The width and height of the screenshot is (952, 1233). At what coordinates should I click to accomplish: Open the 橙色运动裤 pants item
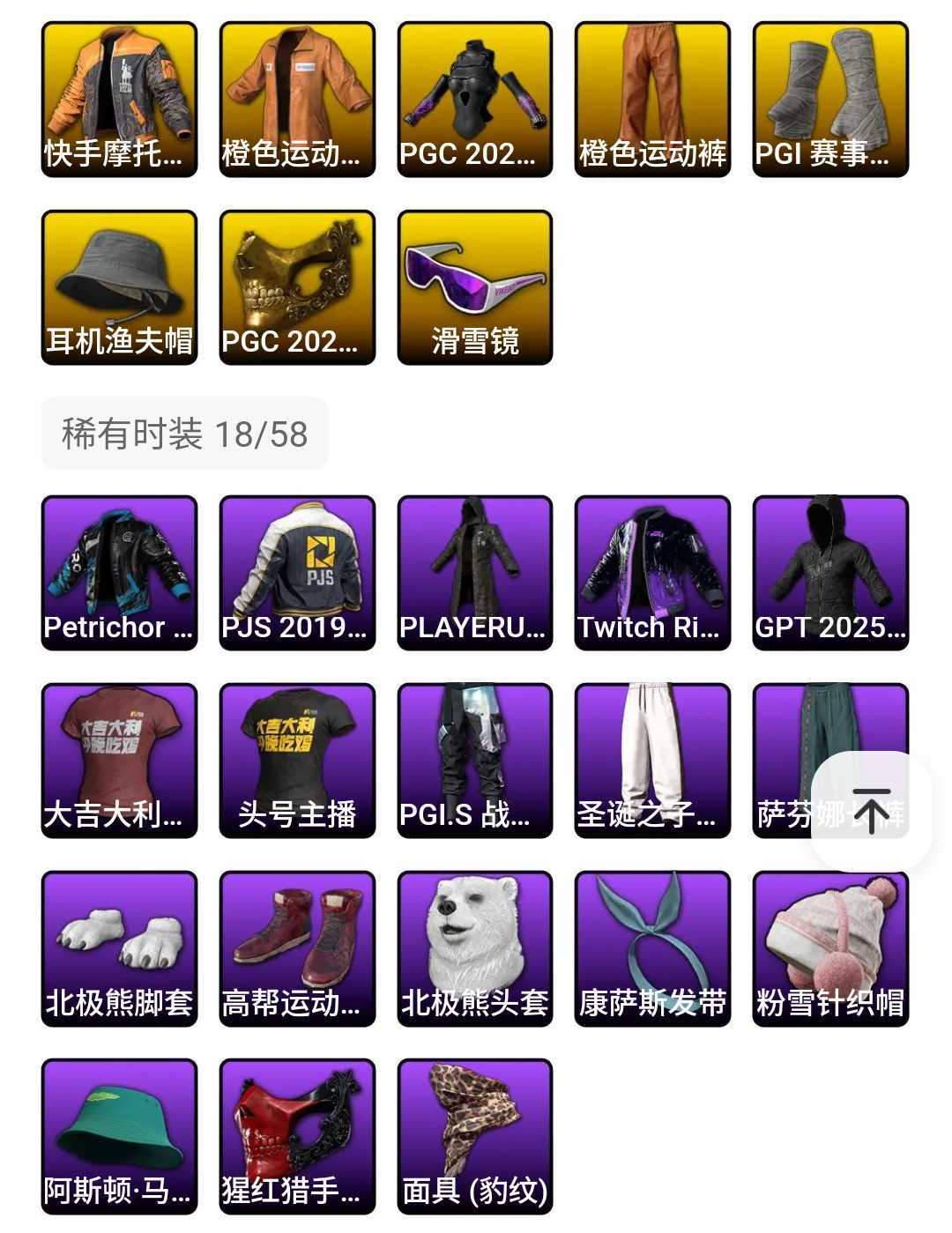[x=652, y=100]
